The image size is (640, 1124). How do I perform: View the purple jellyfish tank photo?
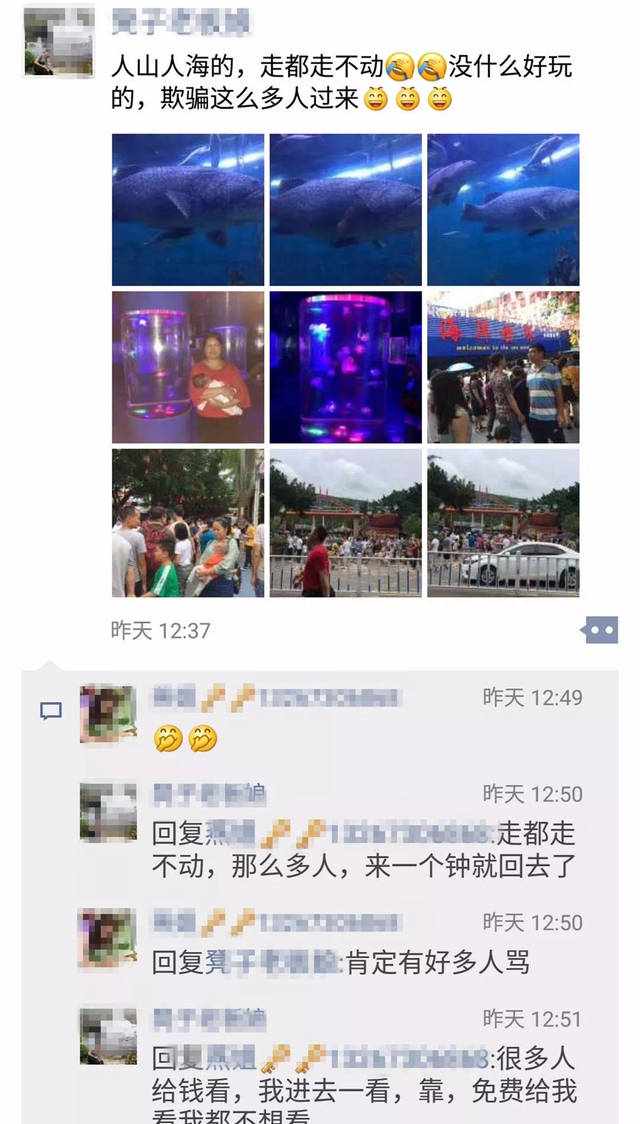[345, 367]
